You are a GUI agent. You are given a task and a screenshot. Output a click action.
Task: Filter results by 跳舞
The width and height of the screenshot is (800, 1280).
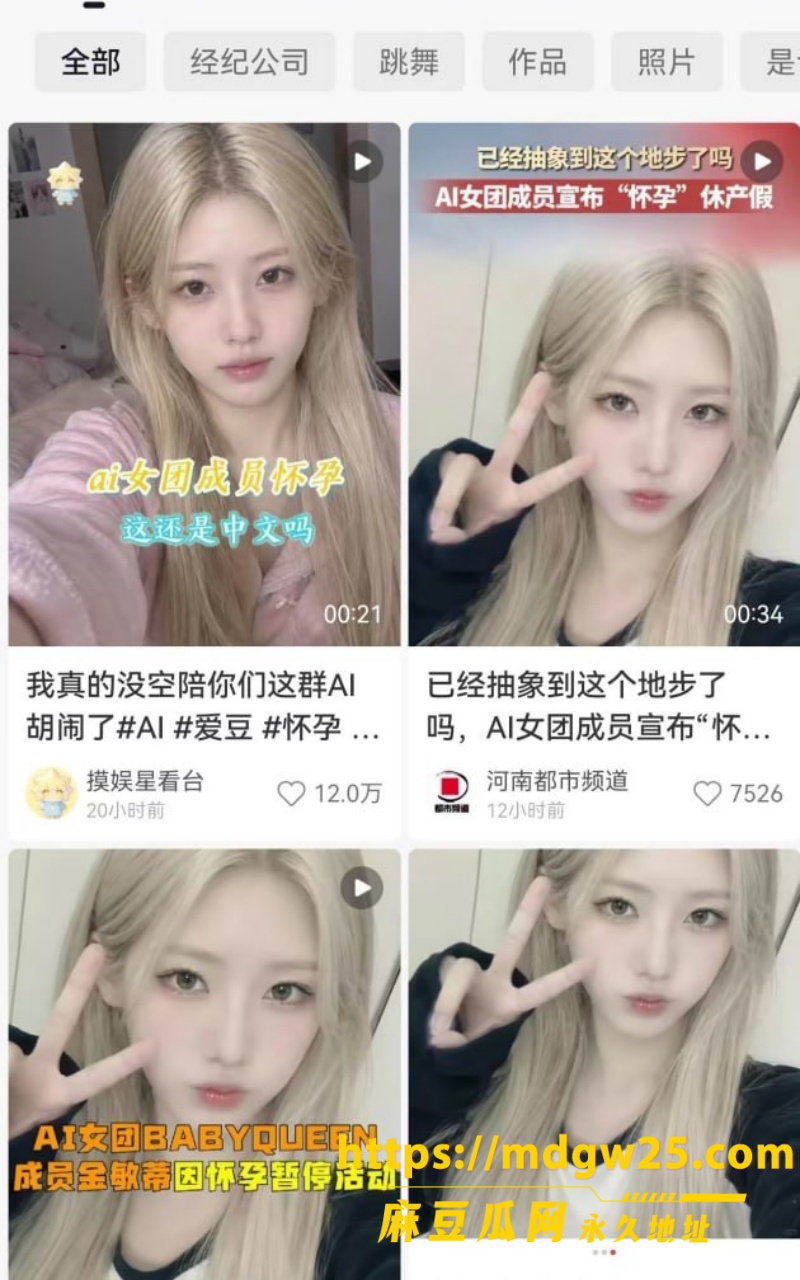pos(408,62)
